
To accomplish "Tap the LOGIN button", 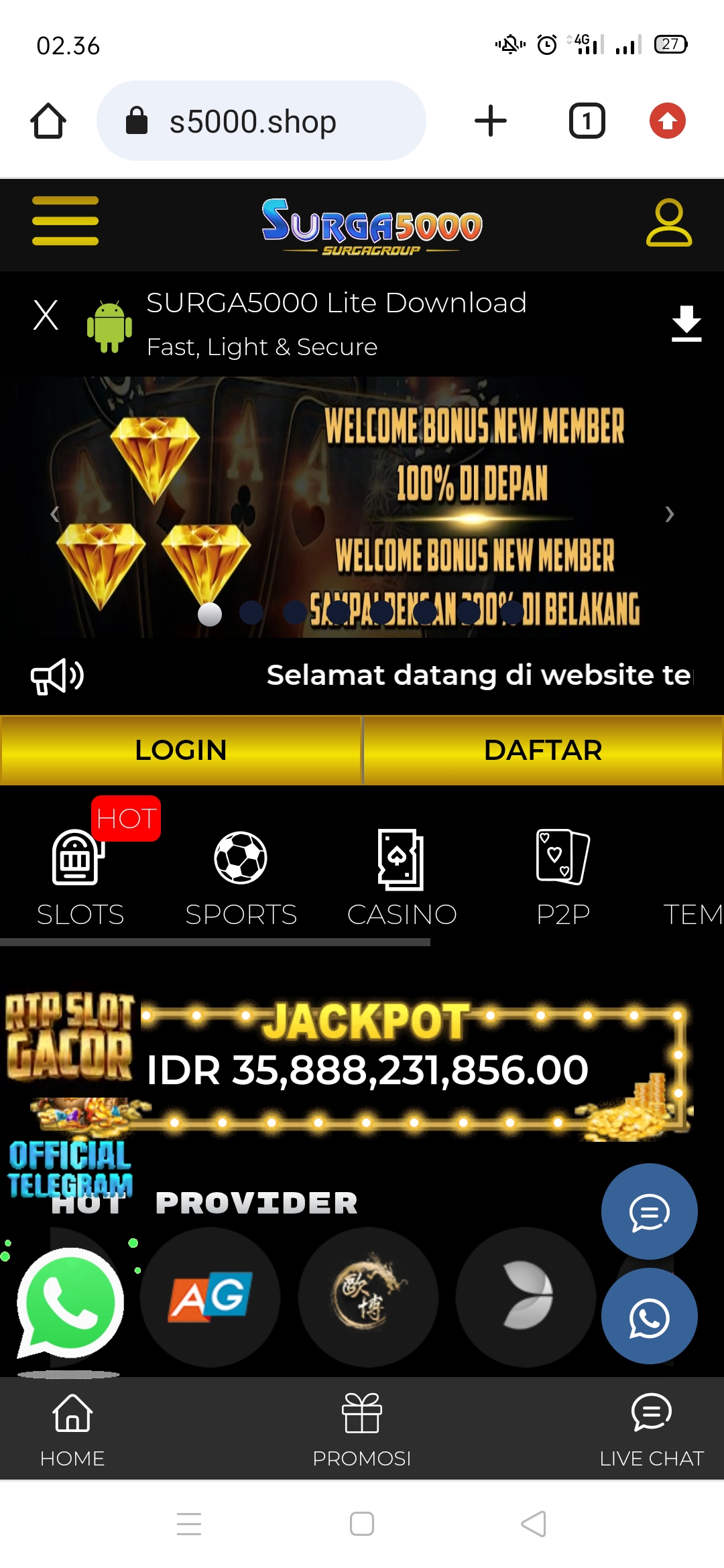I will tap(181, 750).
